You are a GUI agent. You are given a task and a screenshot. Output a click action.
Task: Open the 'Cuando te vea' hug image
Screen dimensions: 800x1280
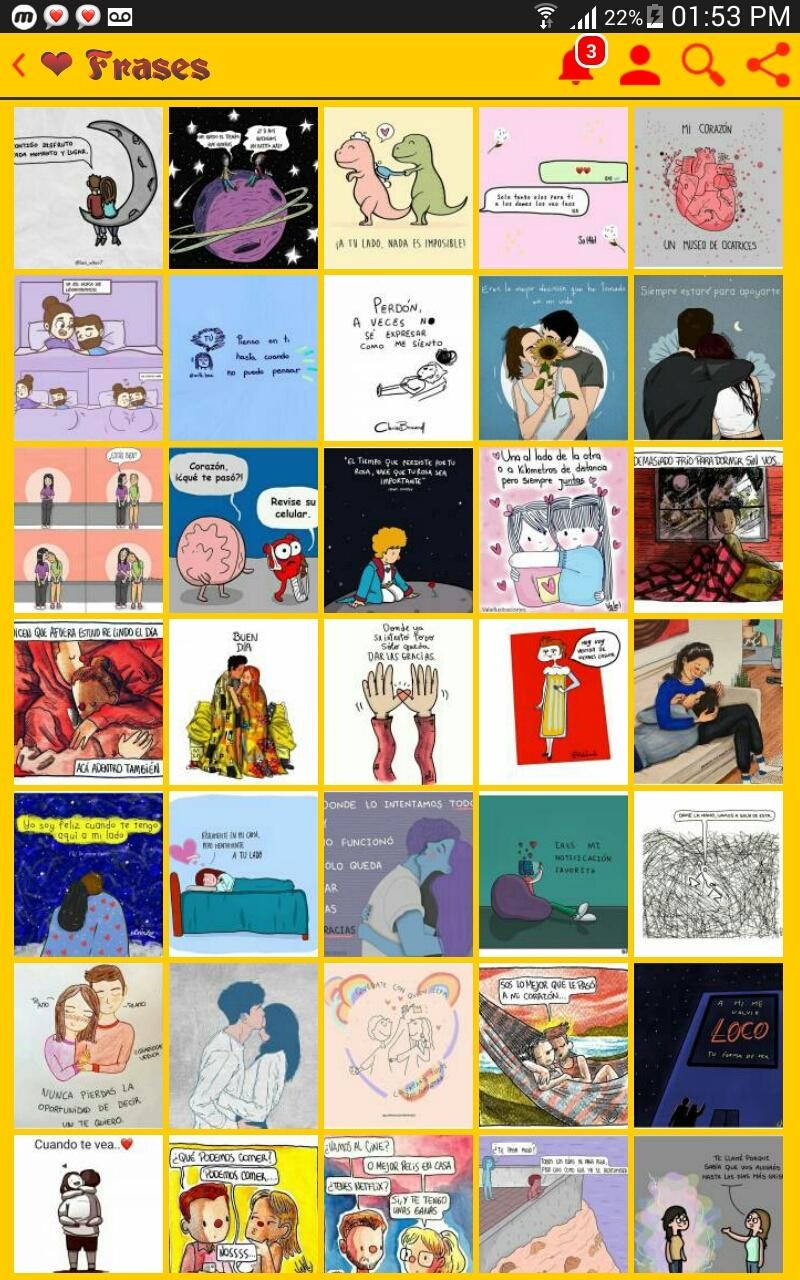point(88,1204)
